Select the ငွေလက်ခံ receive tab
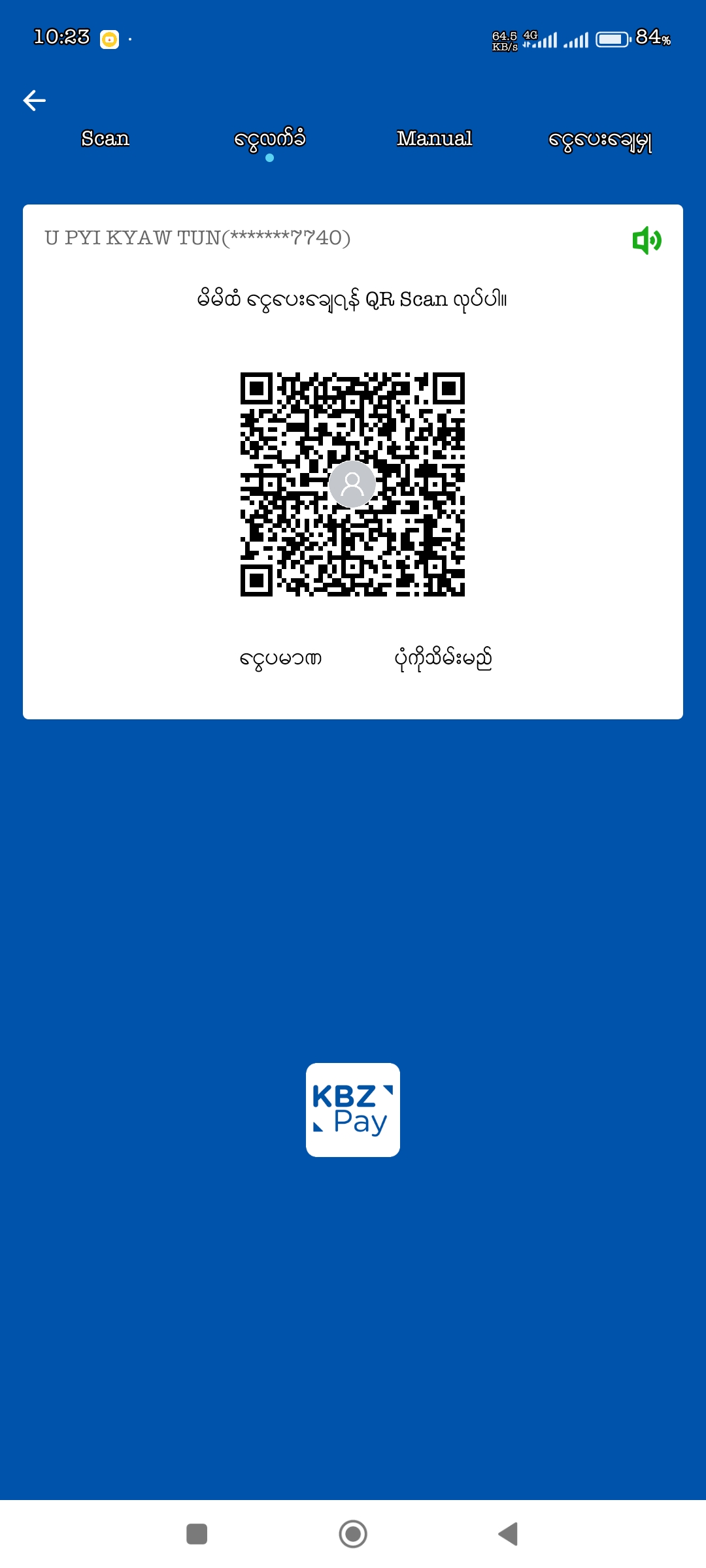 click(269, 139)
